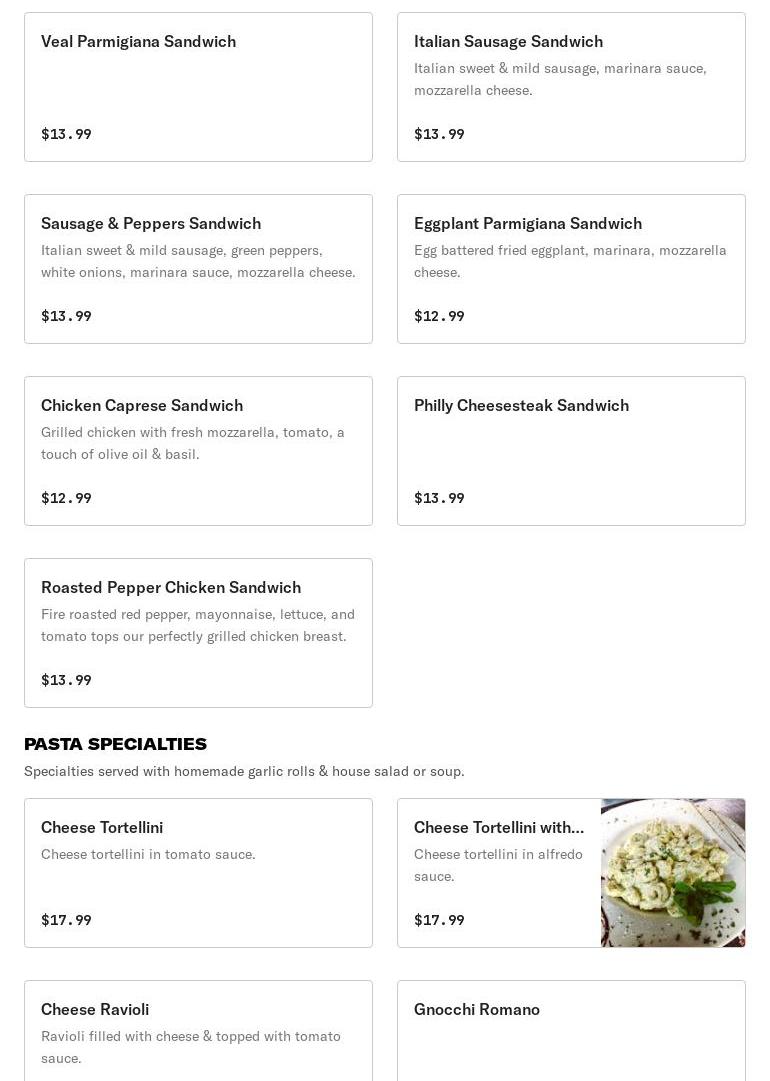Open the Cheese Ravioli menu item
Viewport: 770px width, 1081px height.
(x=198, y=1030)
